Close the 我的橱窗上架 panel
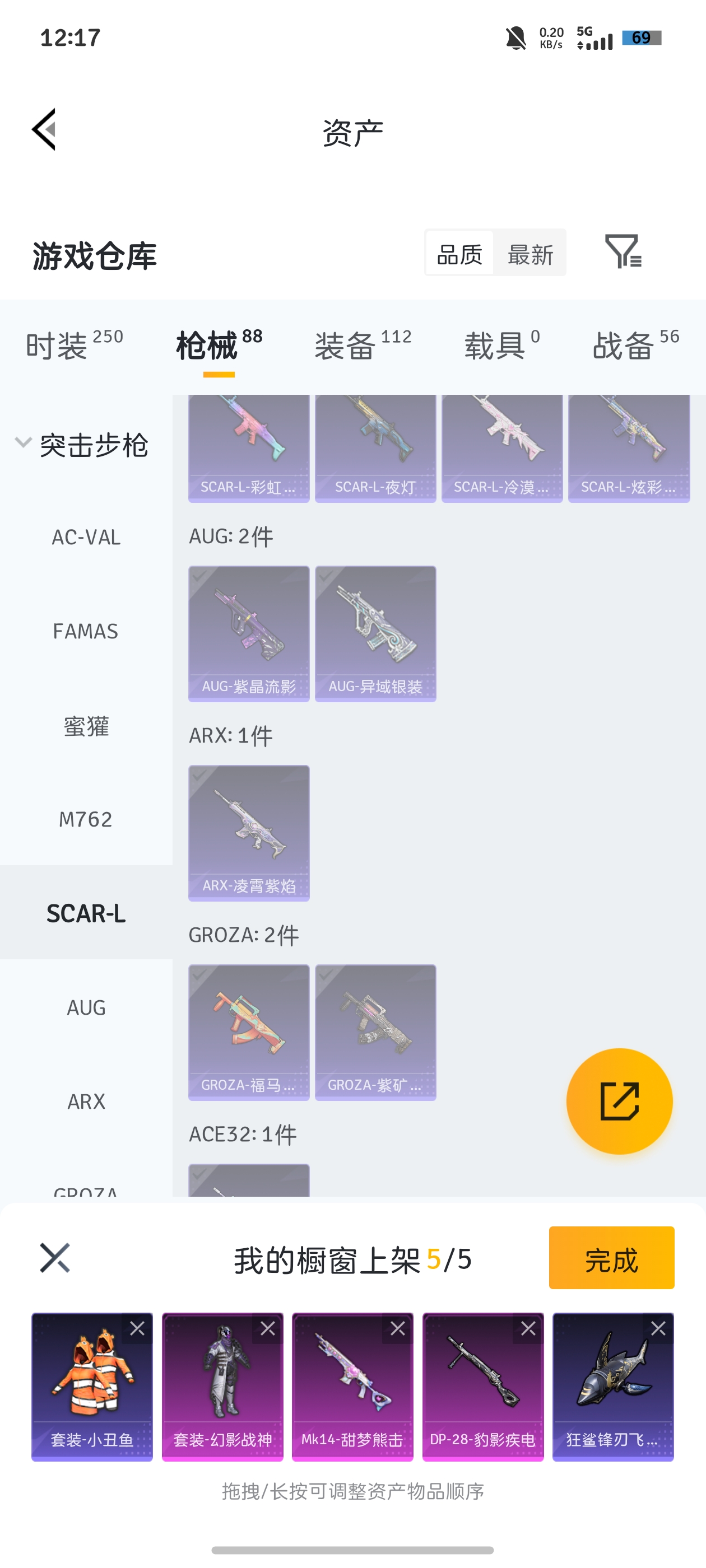The width and height of the screenshot is (706, 1568). pos(55,1258)
